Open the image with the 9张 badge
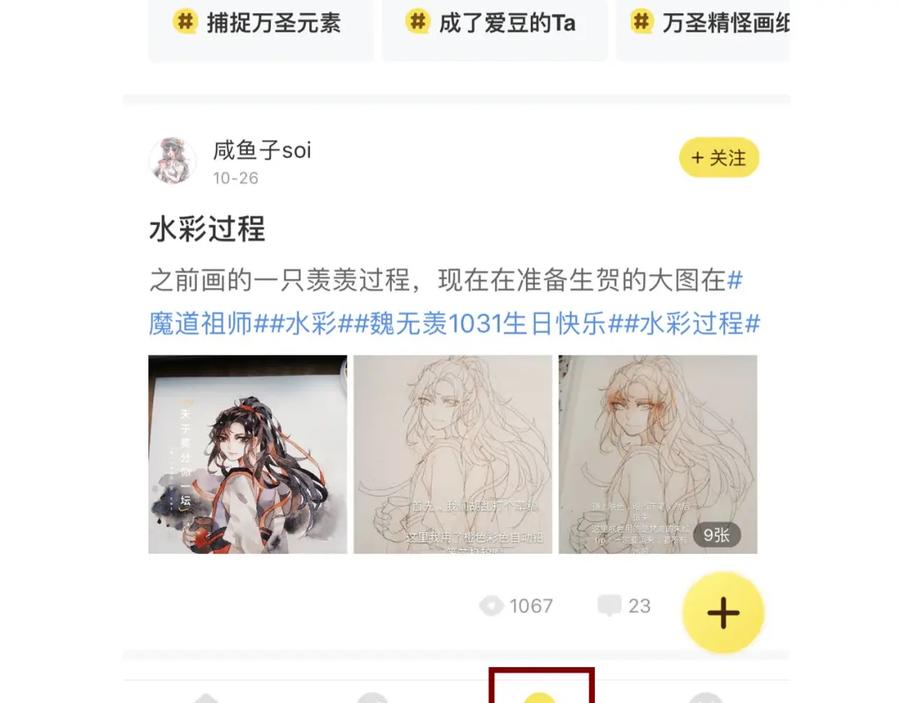The image size is (900, 703). pos(657,454)
